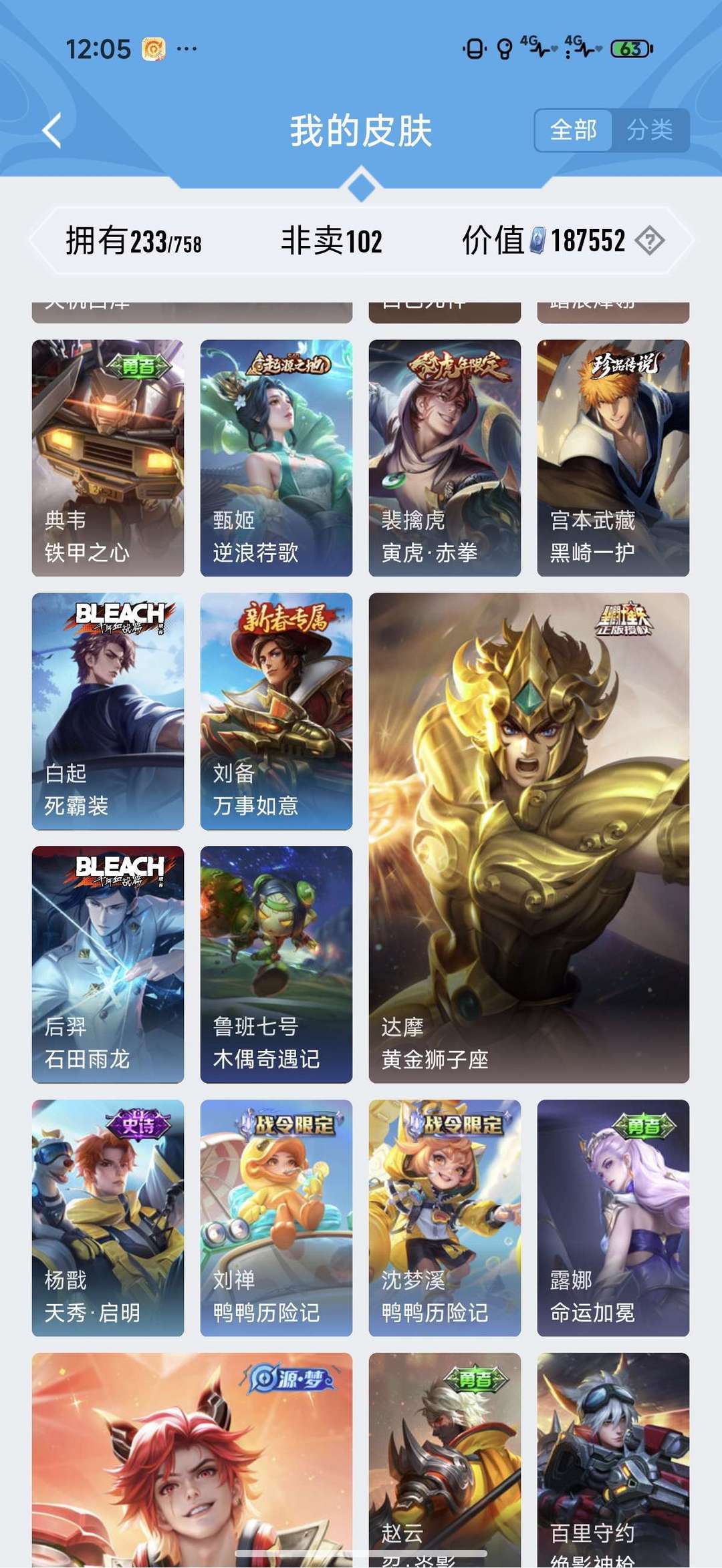
Task: View 露娜 命运加冕 skin
Action: (x=613, y=1217)
